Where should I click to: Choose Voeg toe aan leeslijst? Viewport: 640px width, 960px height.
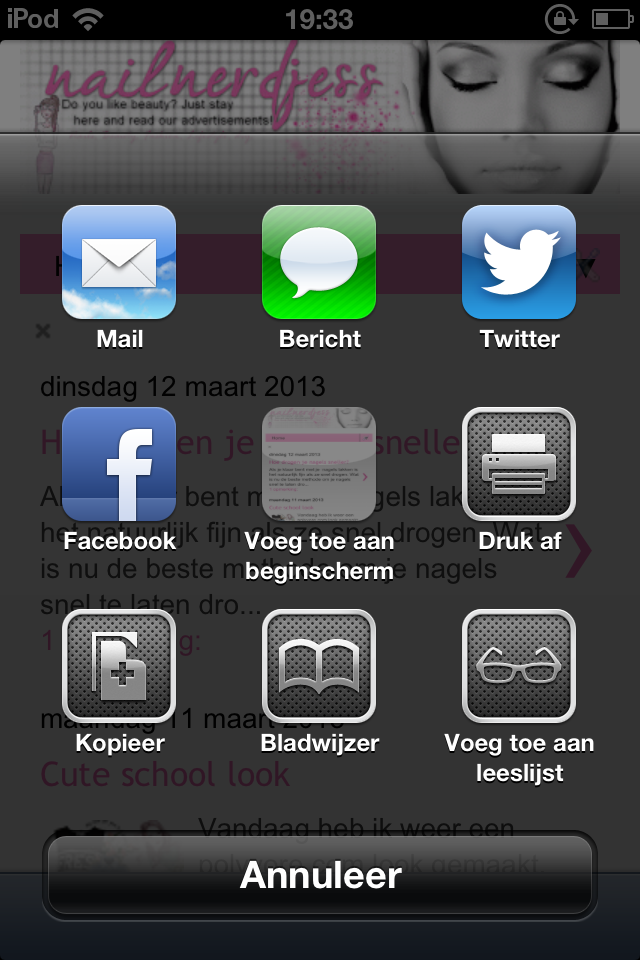519,666
